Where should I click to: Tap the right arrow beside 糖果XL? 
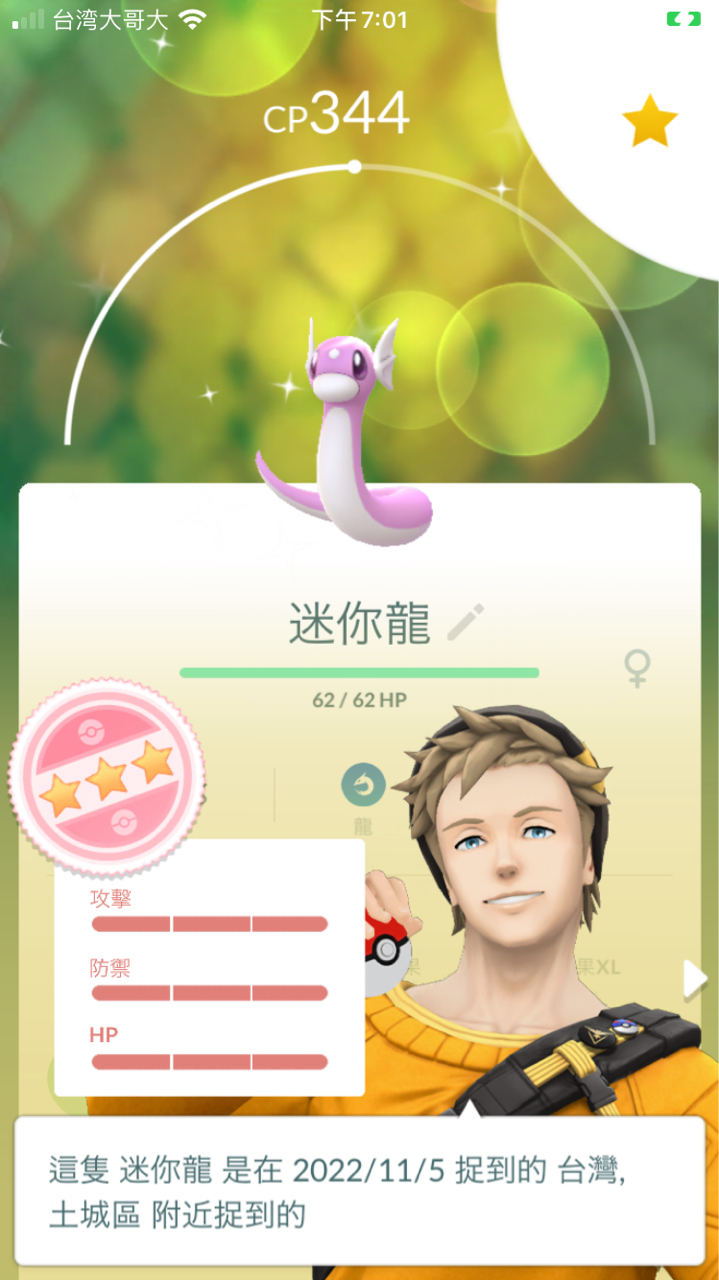tap(695, 979)
